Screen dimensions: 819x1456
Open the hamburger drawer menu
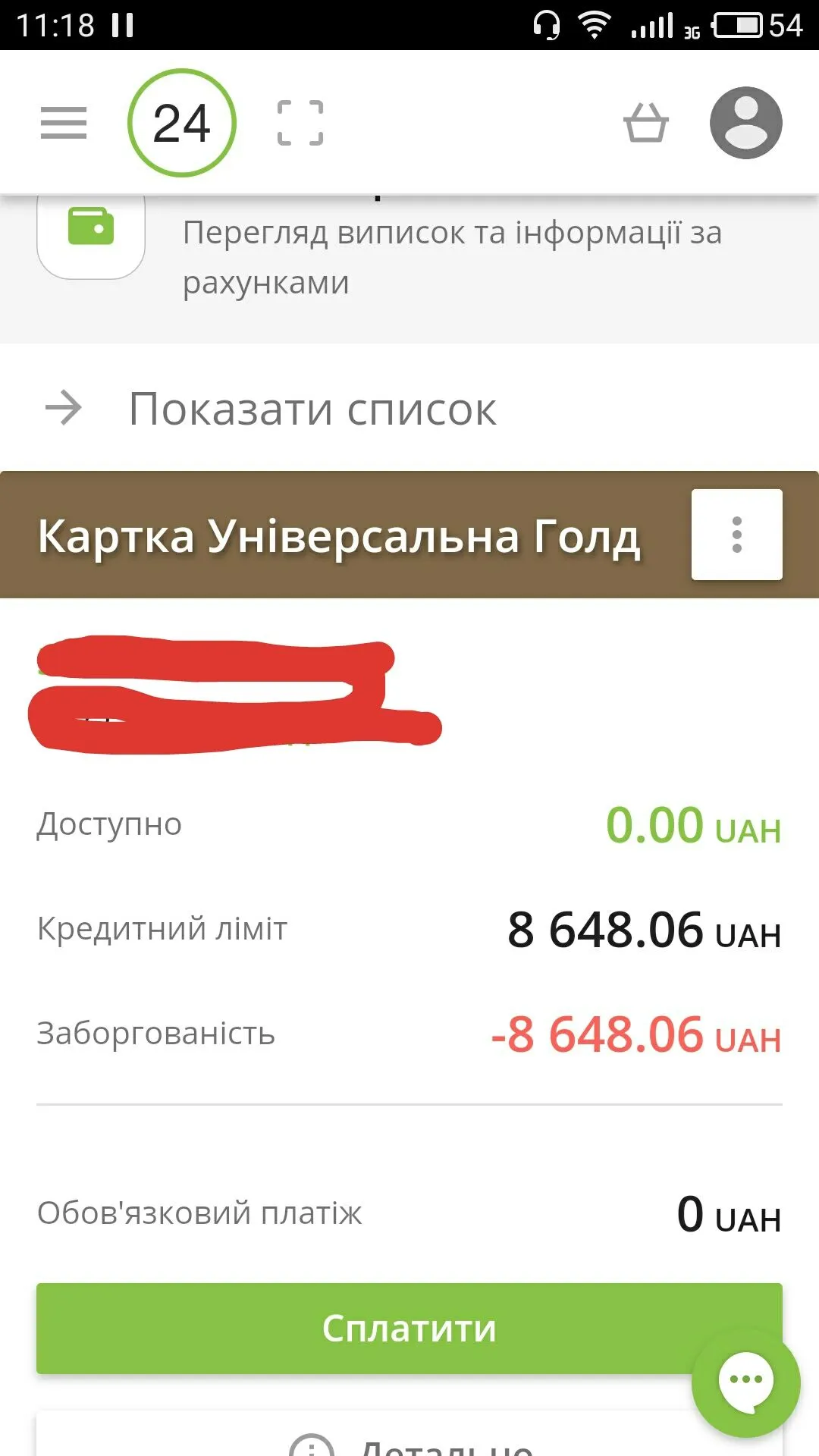(64, 123)
